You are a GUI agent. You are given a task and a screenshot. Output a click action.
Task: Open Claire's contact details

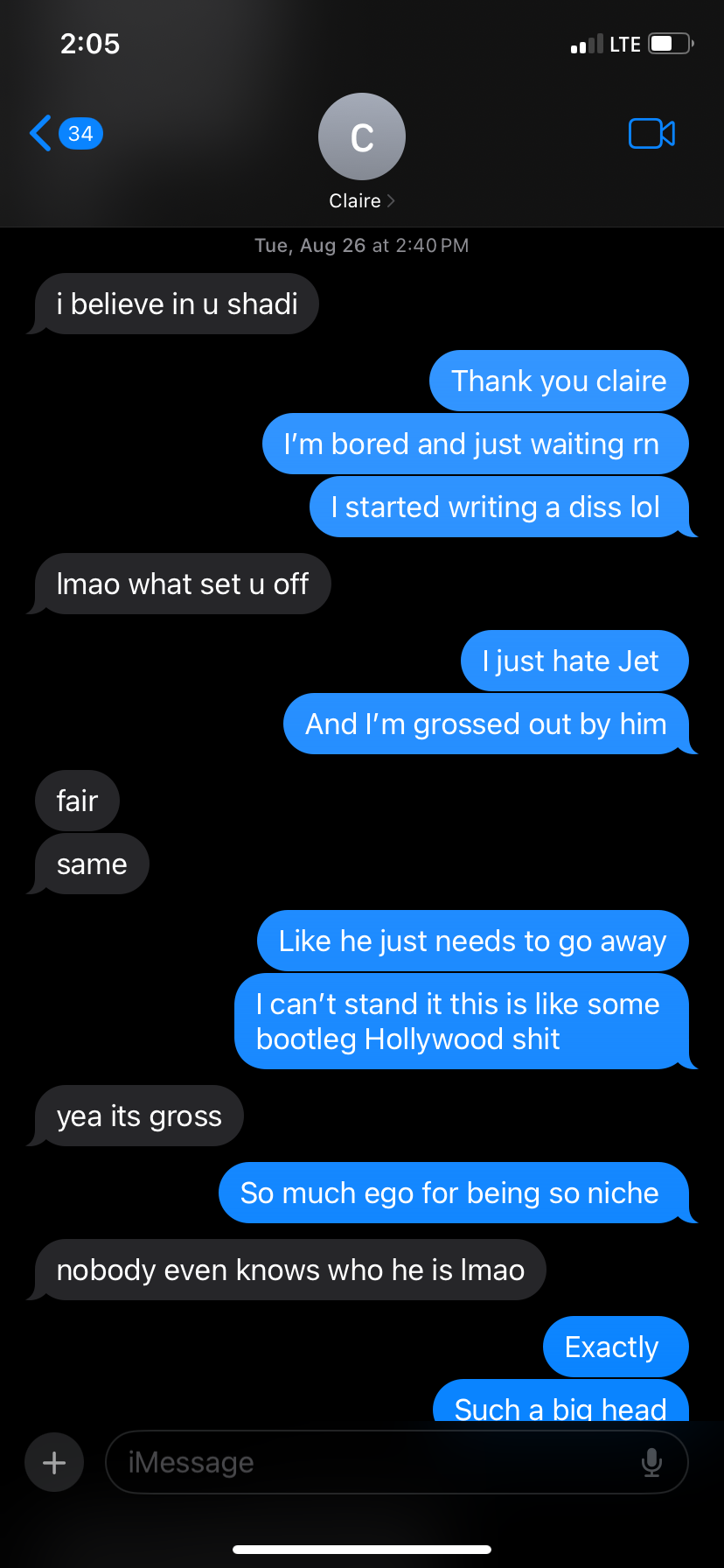(x=361, y=152)
